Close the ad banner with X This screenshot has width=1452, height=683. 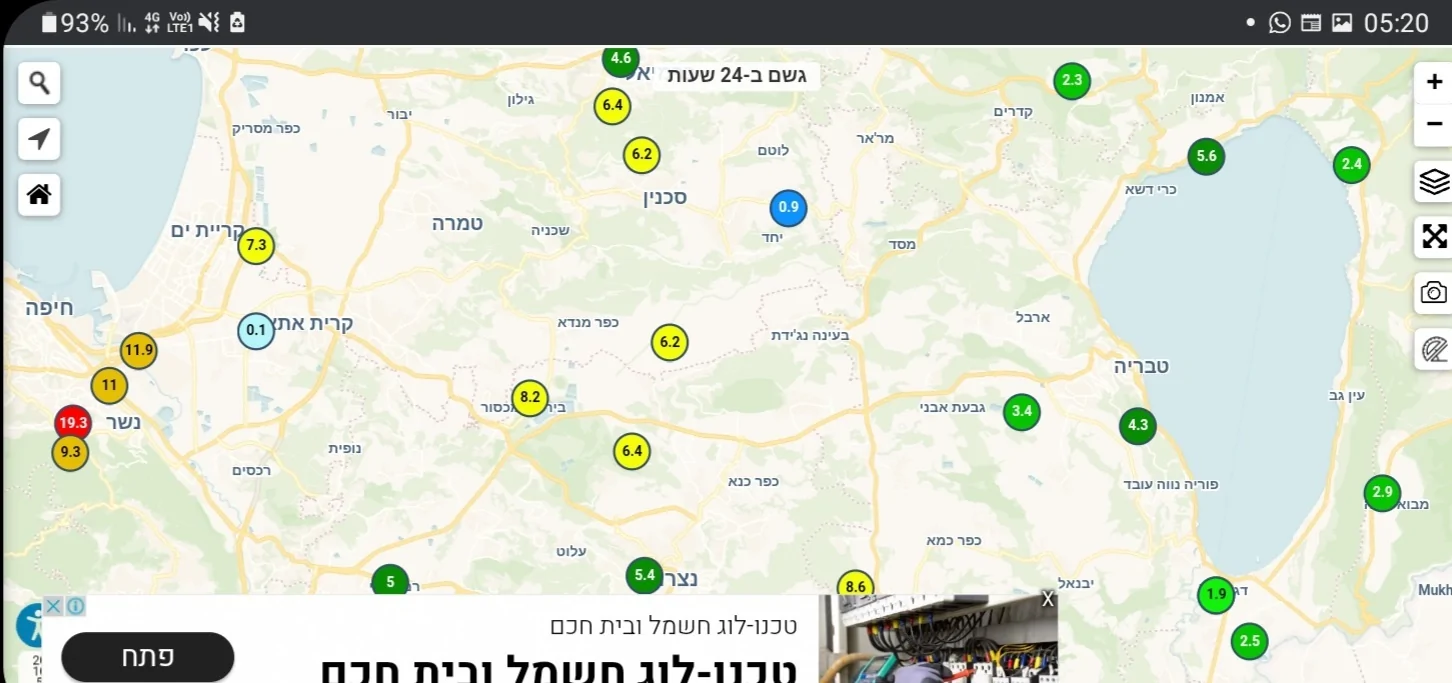pos(1047,600)
